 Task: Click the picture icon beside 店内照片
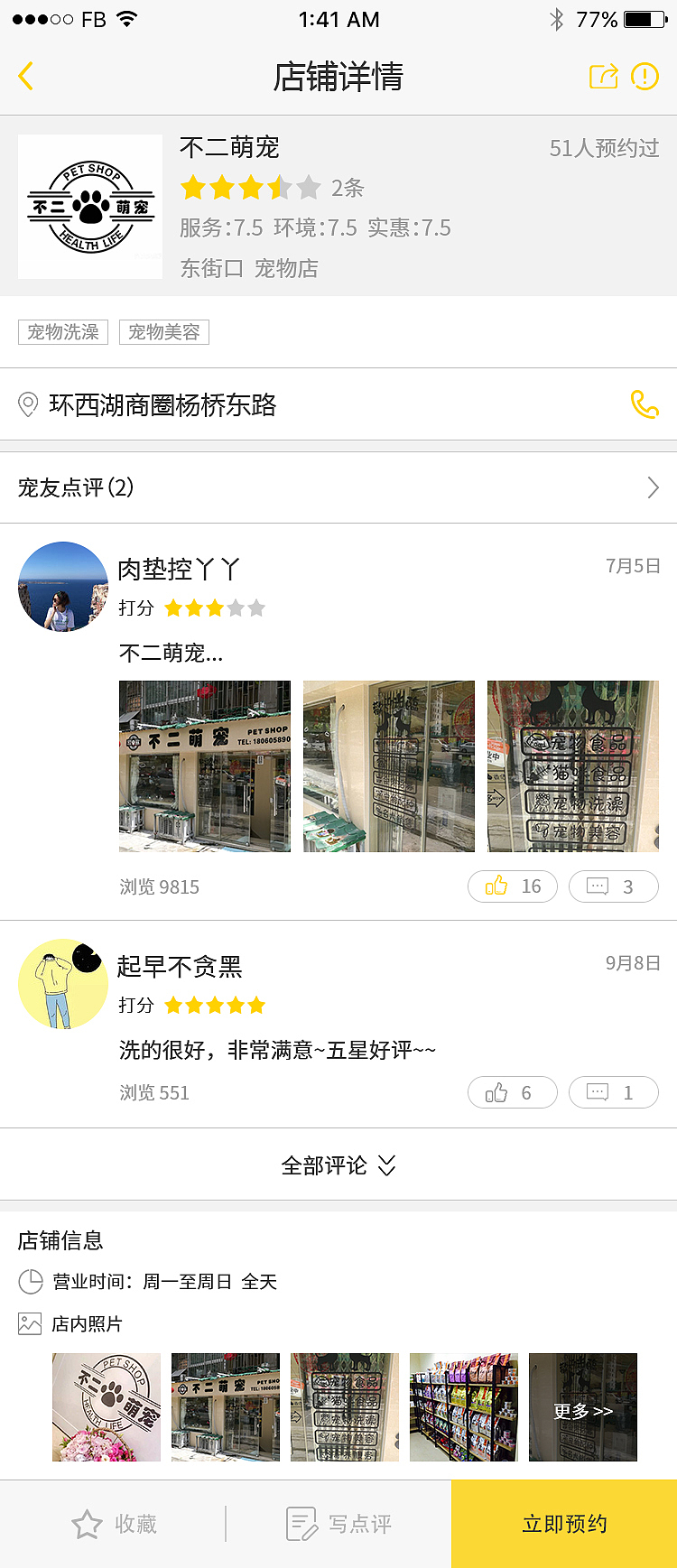[30, 1324]
